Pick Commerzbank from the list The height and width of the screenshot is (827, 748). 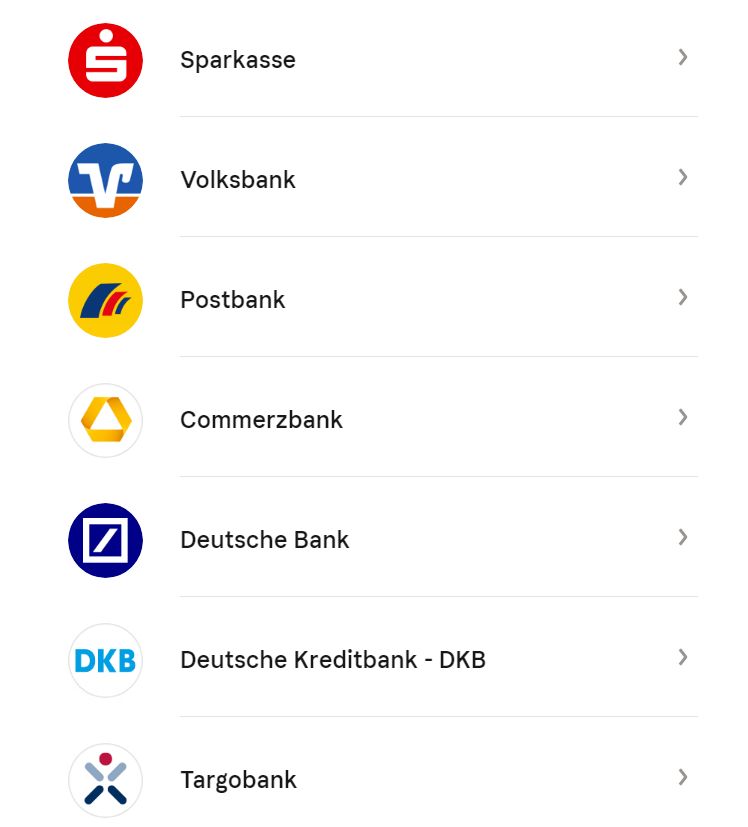tap(261, 420)
